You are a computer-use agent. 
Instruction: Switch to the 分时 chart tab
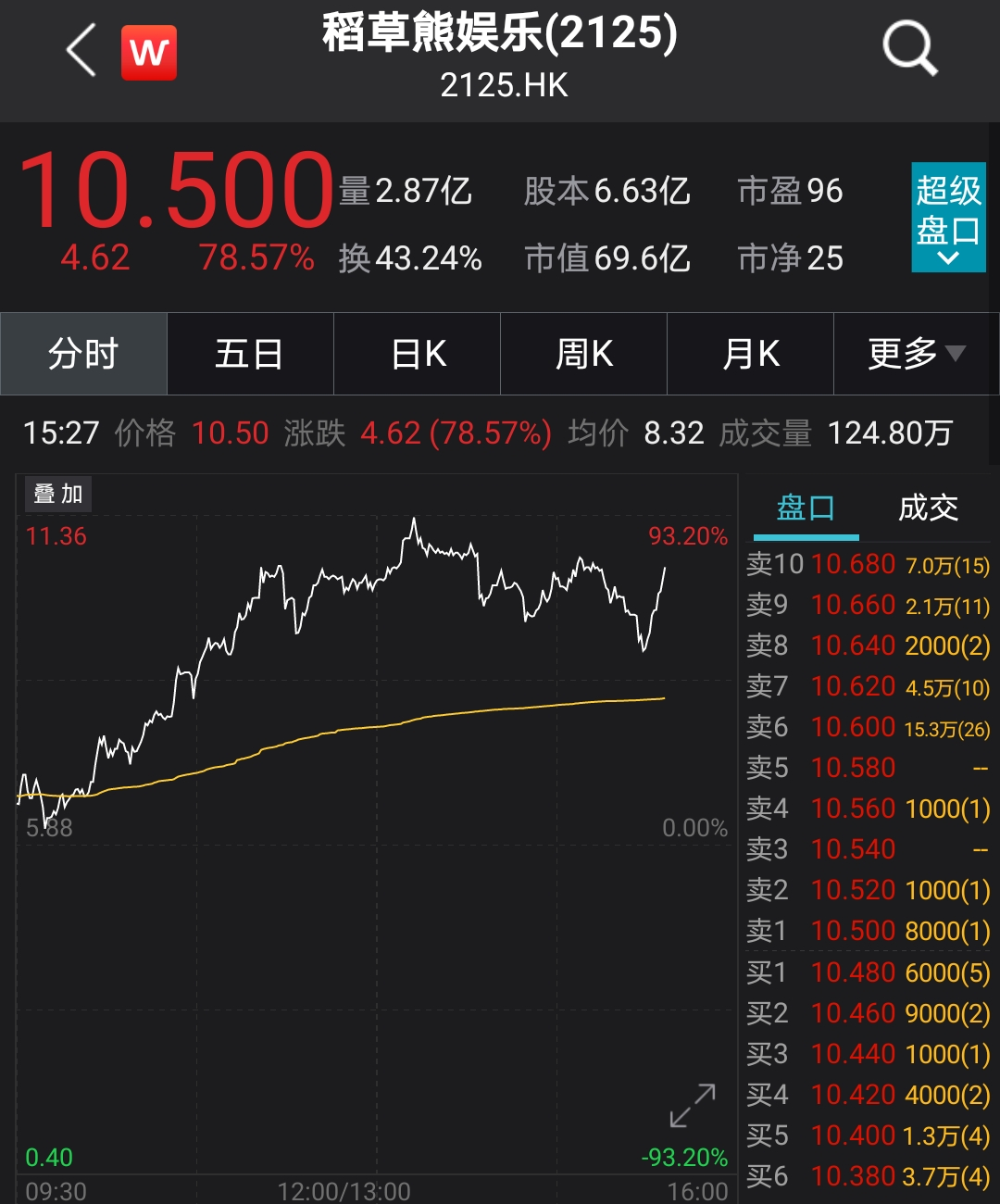83,354
